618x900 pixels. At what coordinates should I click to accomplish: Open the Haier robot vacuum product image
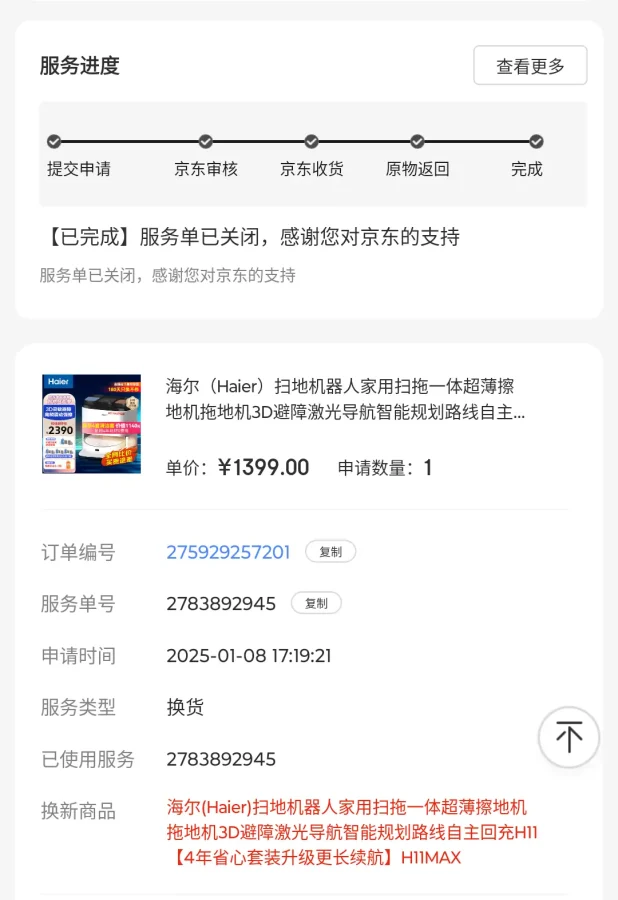click(91, 424)
